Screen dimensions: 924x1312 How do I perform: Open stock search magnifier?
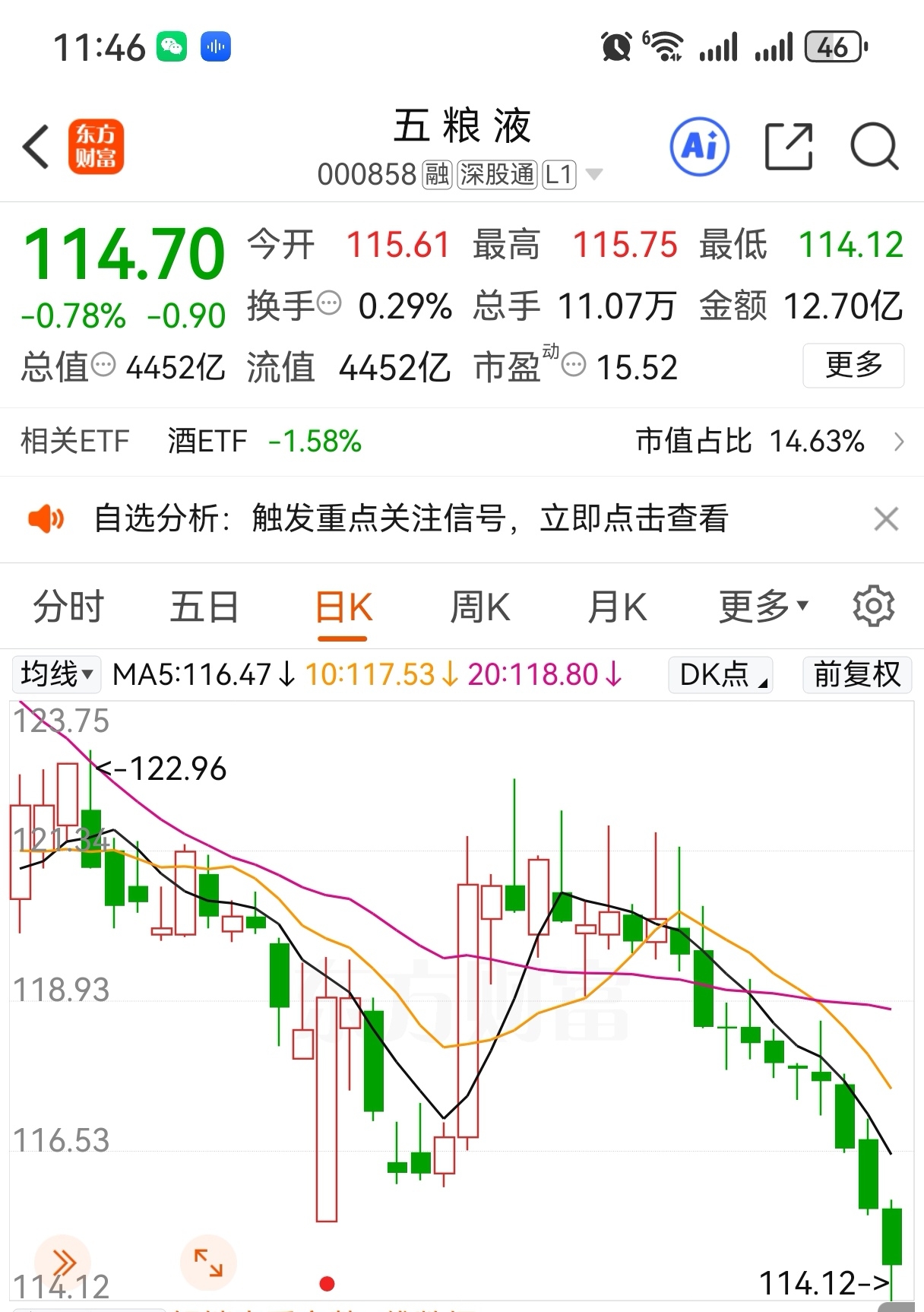click(874, 146)
